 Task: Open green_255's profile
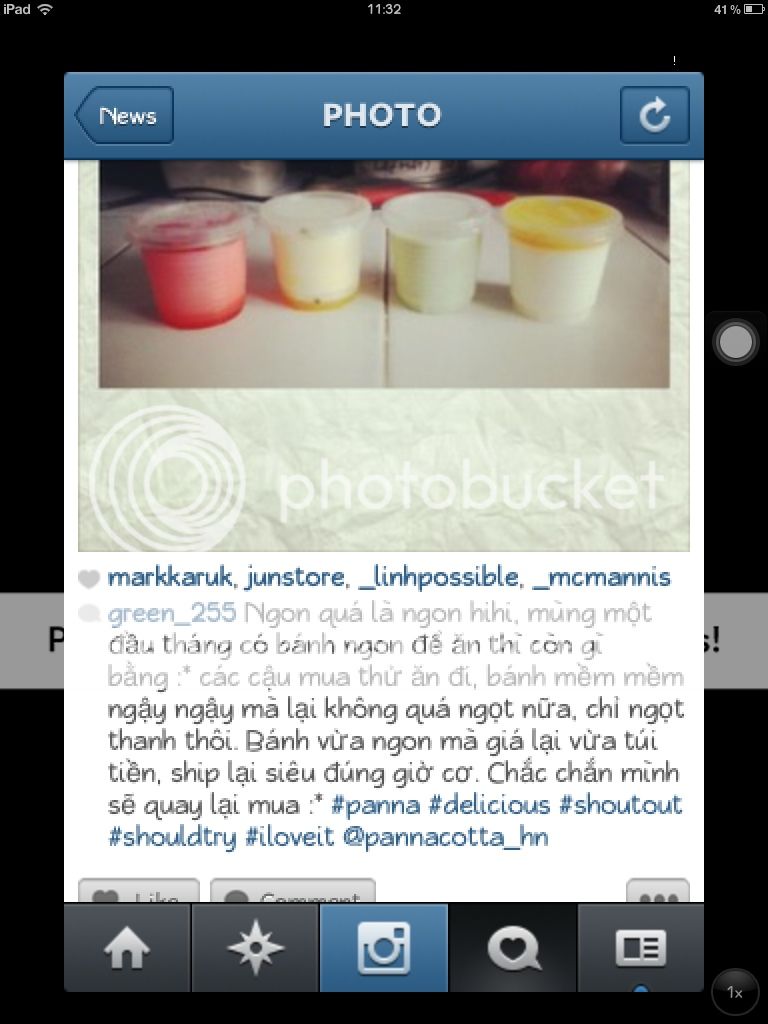[x=172, y=612]
